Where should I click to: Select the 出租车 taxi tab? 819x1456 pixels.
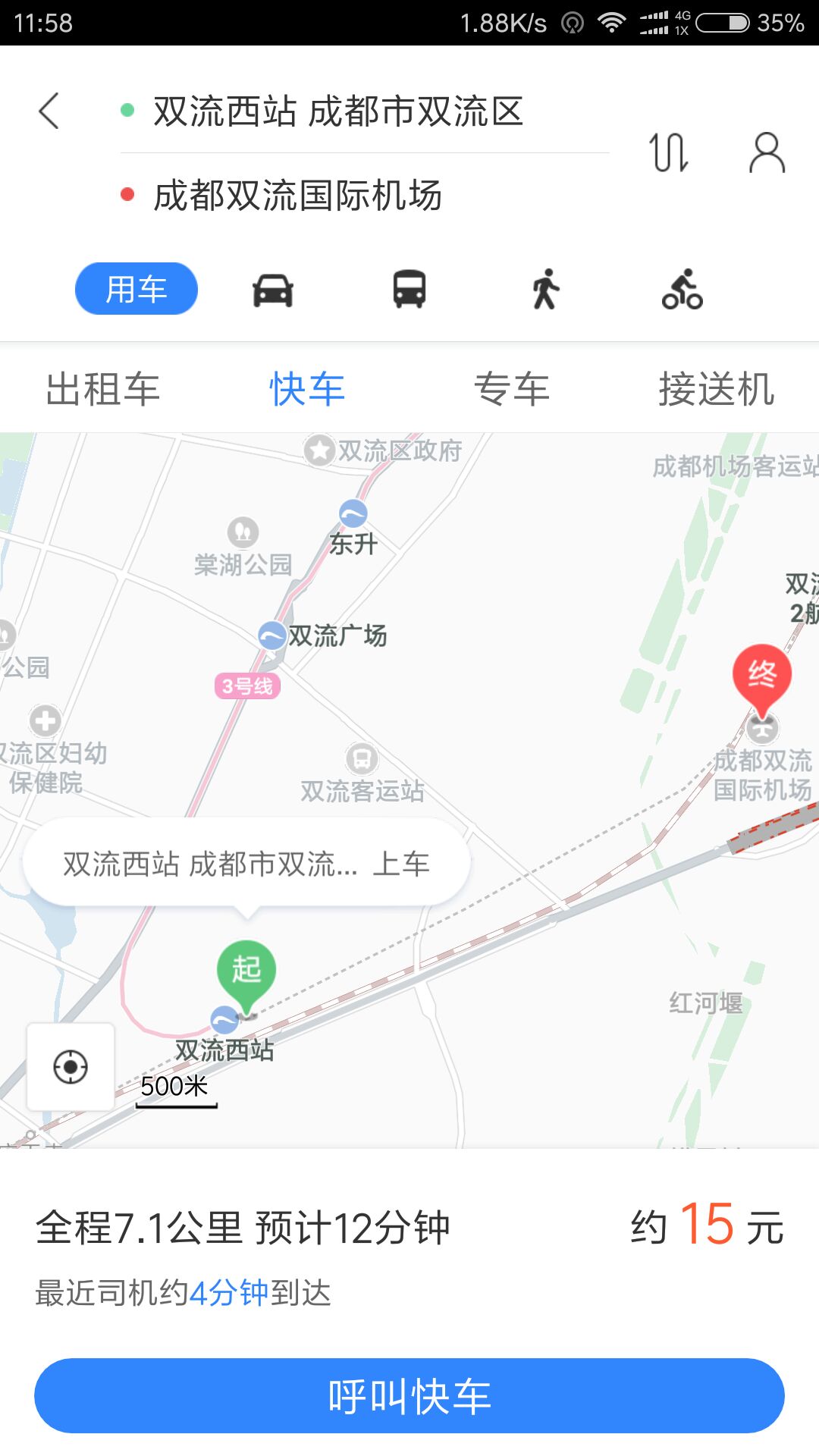[x=102, y=389]
